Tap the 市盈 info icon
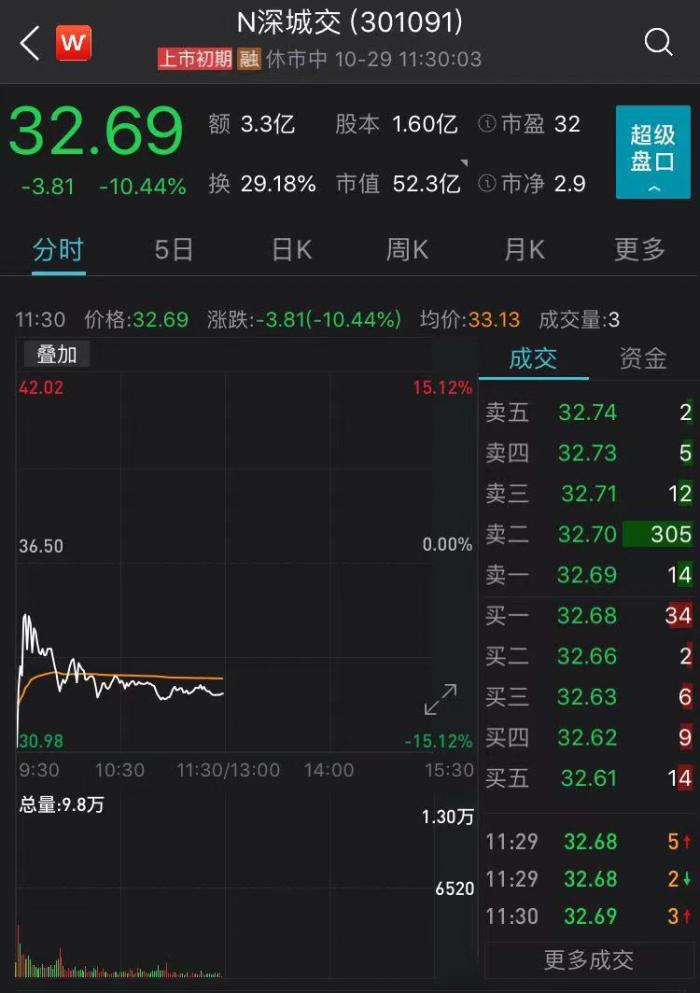 click(487, 125)
